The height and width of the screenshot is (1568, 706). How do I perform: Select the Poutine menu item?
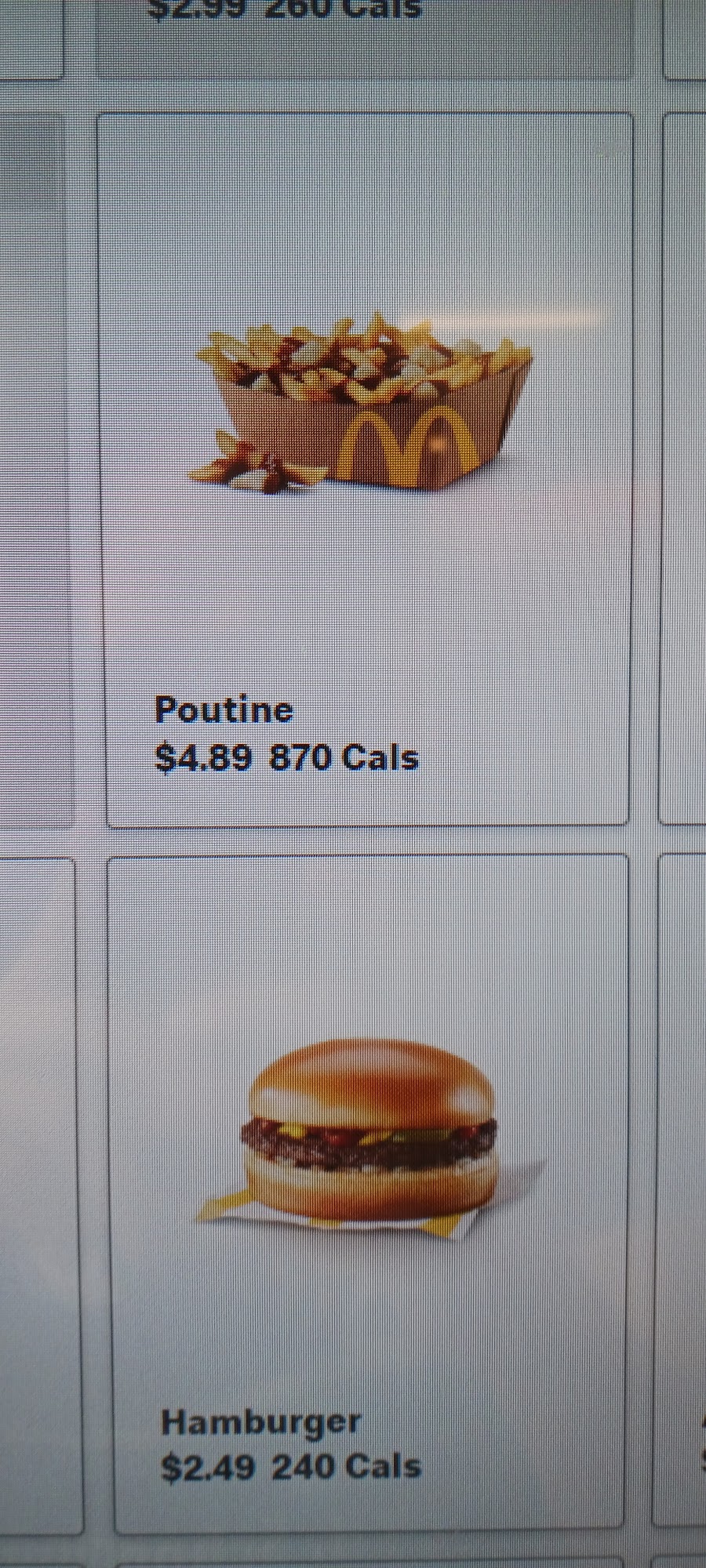tap(367, 470)
